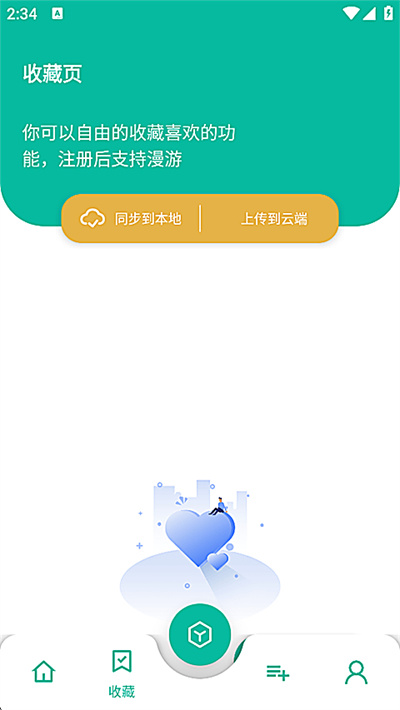Tap the center cube floating button
Image resolution: width=400 pixels, height=710 pixels.
click(200, 634)
